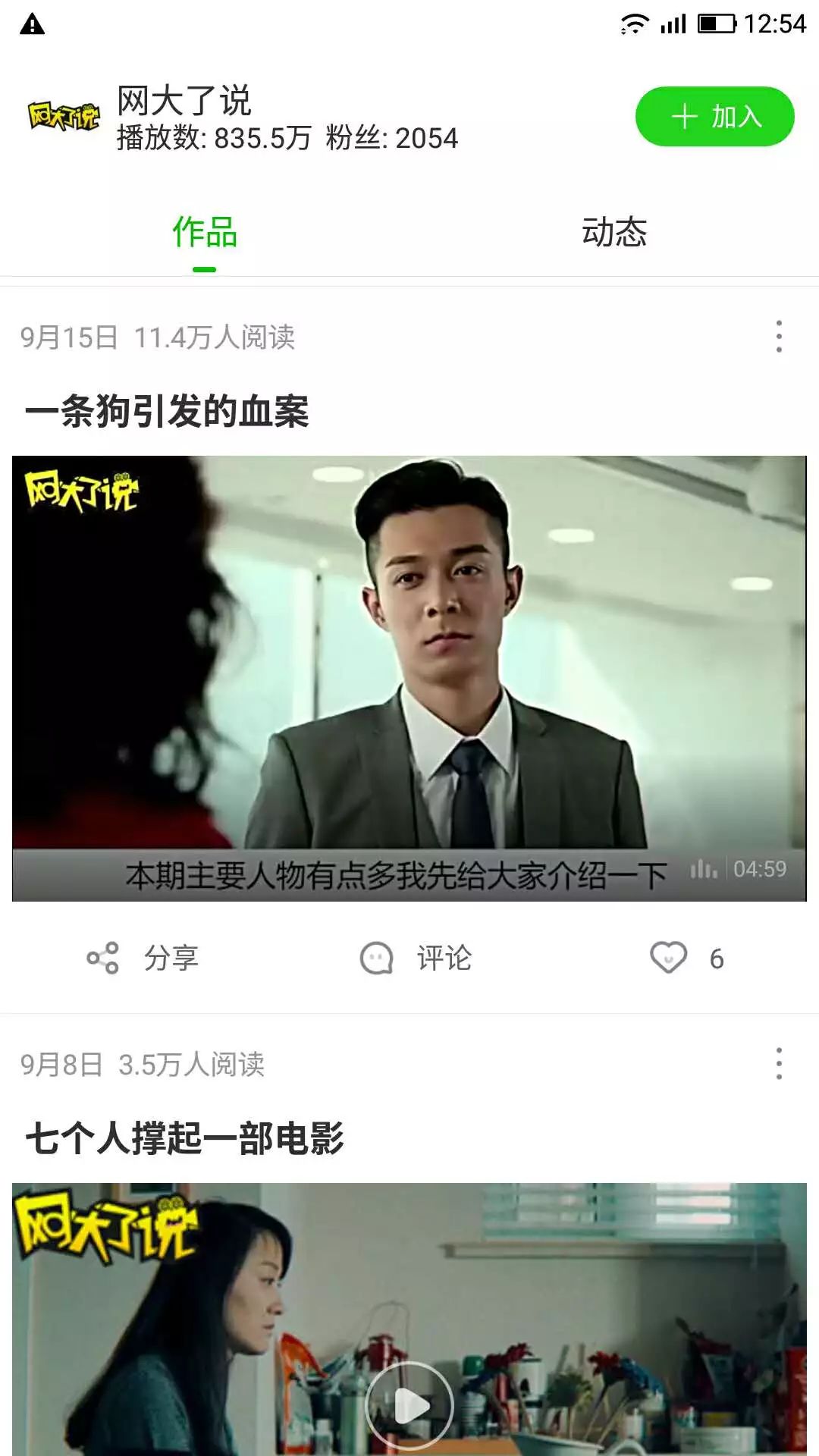Tap the green 加入 join button
Screen dimensions: 819x1456
coord(714,117)
